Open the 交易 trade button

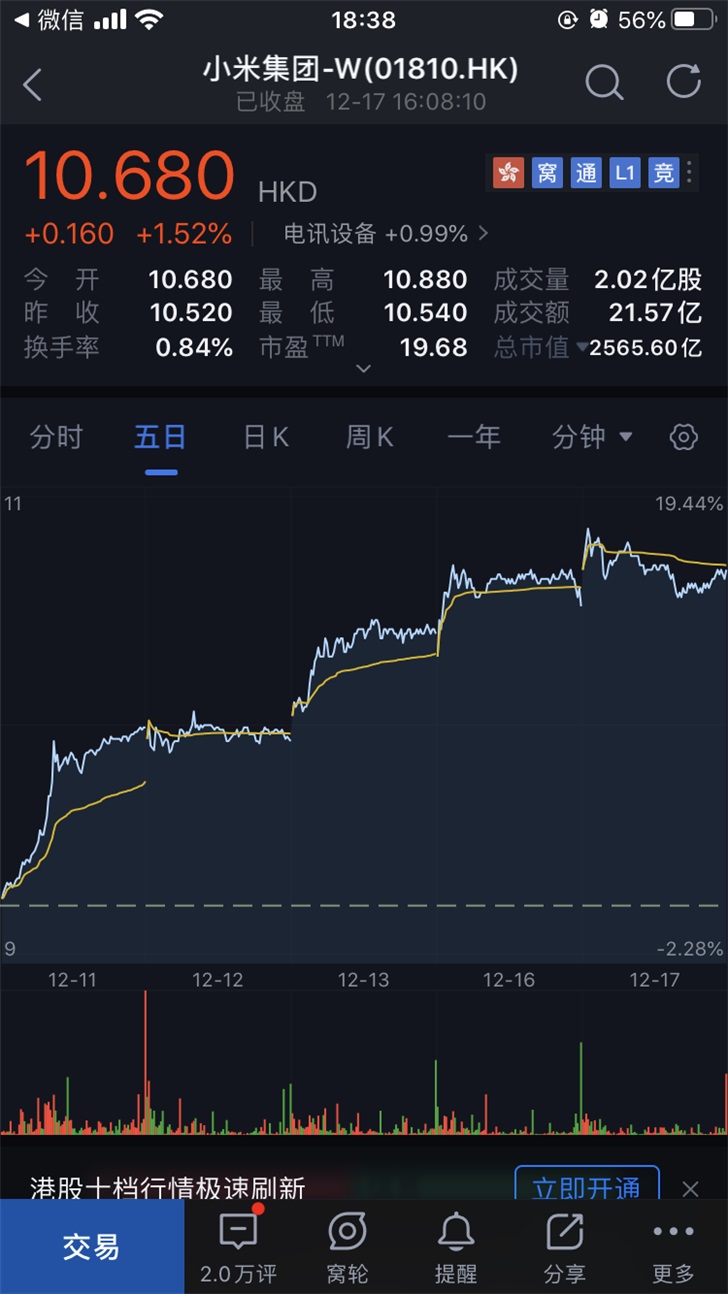92,1246
